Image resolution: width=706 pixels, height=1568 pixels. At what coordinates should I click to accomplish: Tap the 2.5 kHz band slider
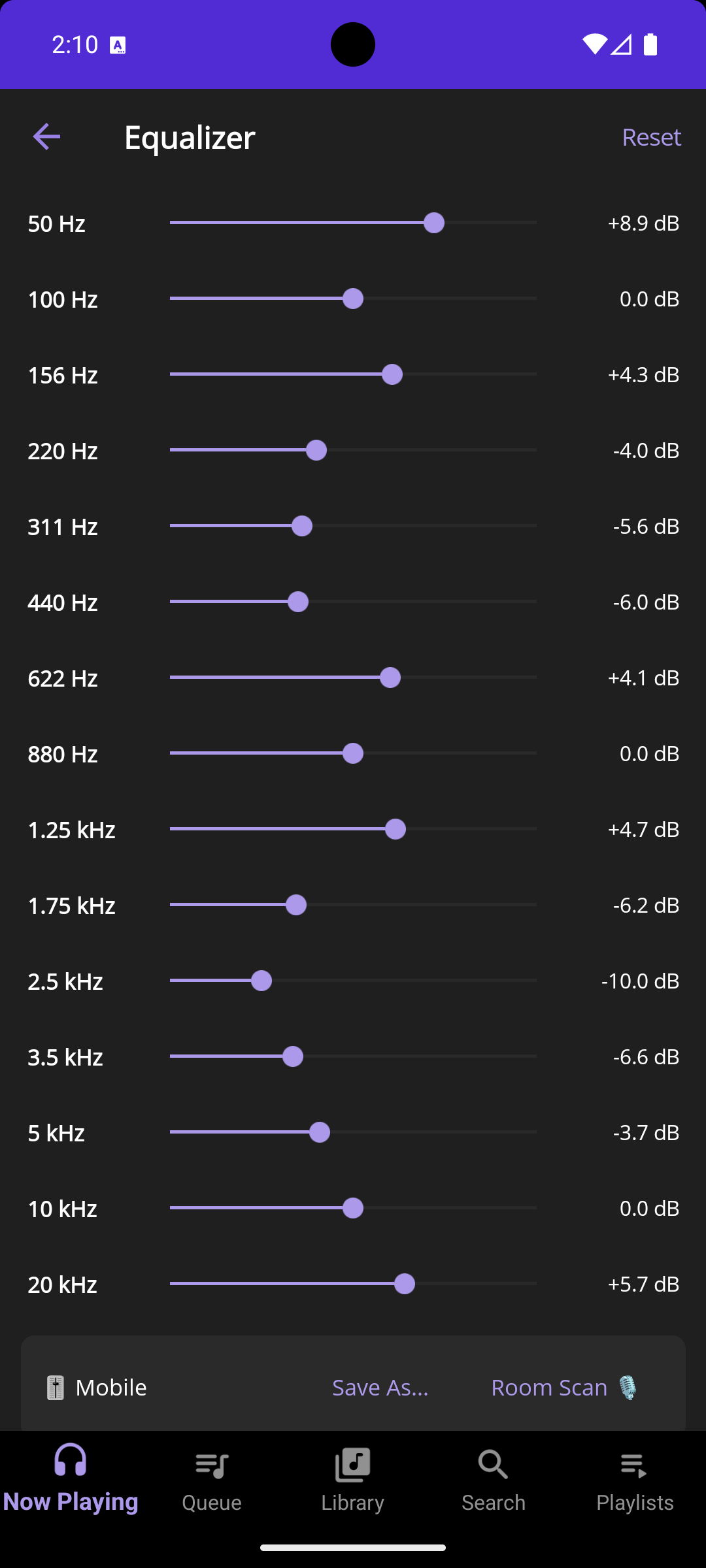point(353,981)
